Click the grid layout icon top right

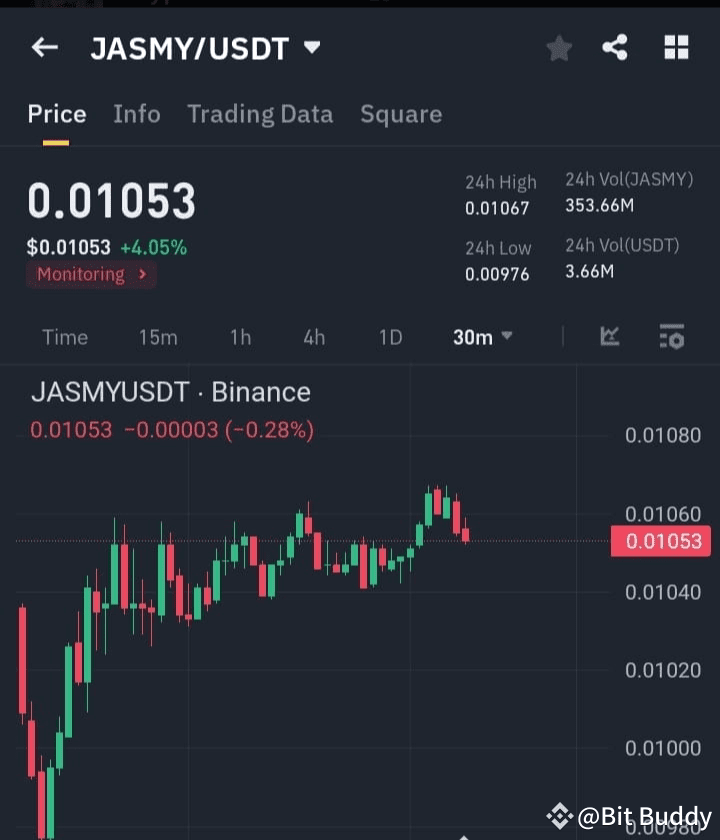[676, 47]
